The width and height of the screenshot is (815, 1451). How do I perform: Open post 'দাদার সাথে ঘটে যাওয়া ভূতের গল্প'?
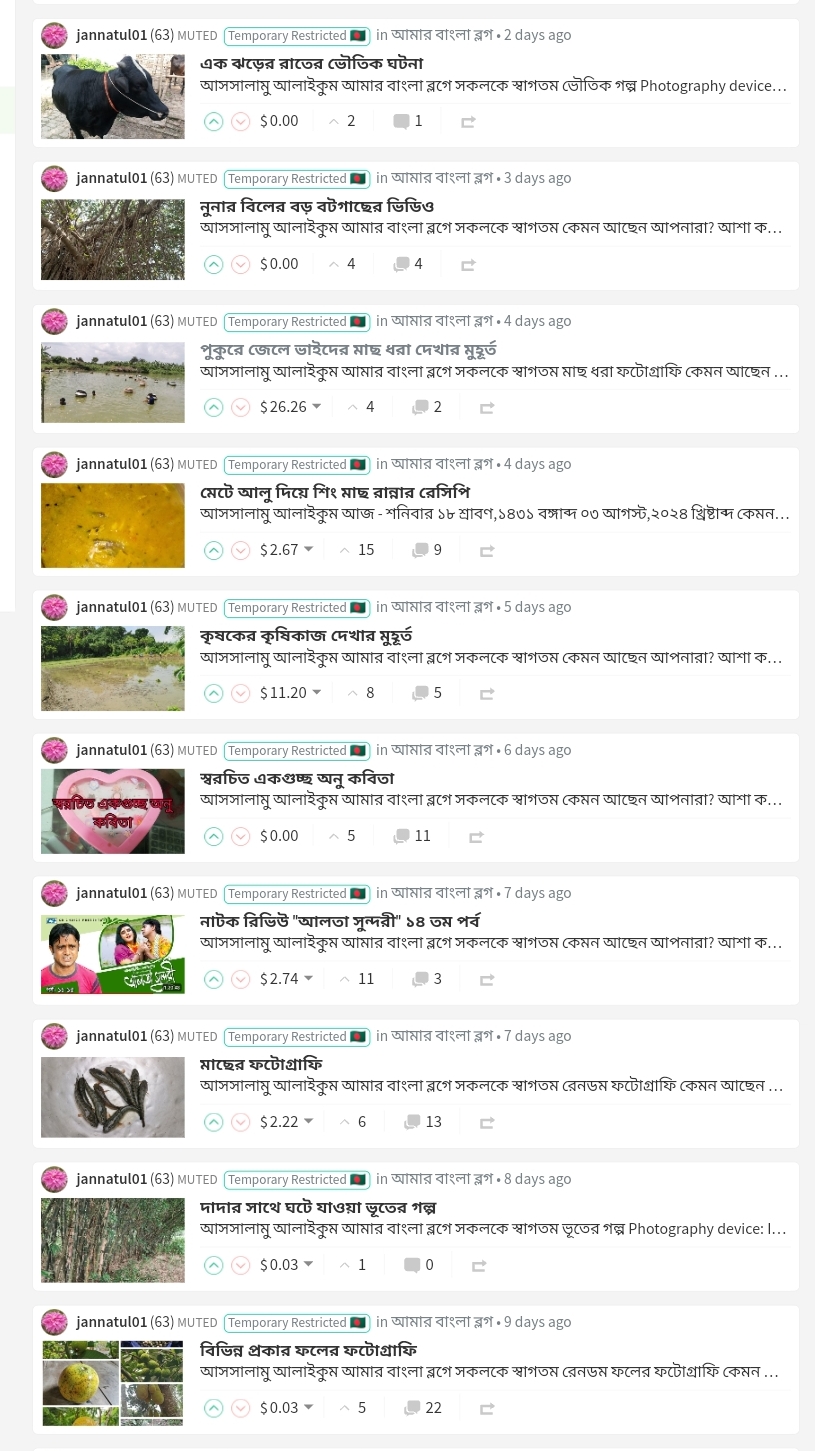tap(318, 1207)
